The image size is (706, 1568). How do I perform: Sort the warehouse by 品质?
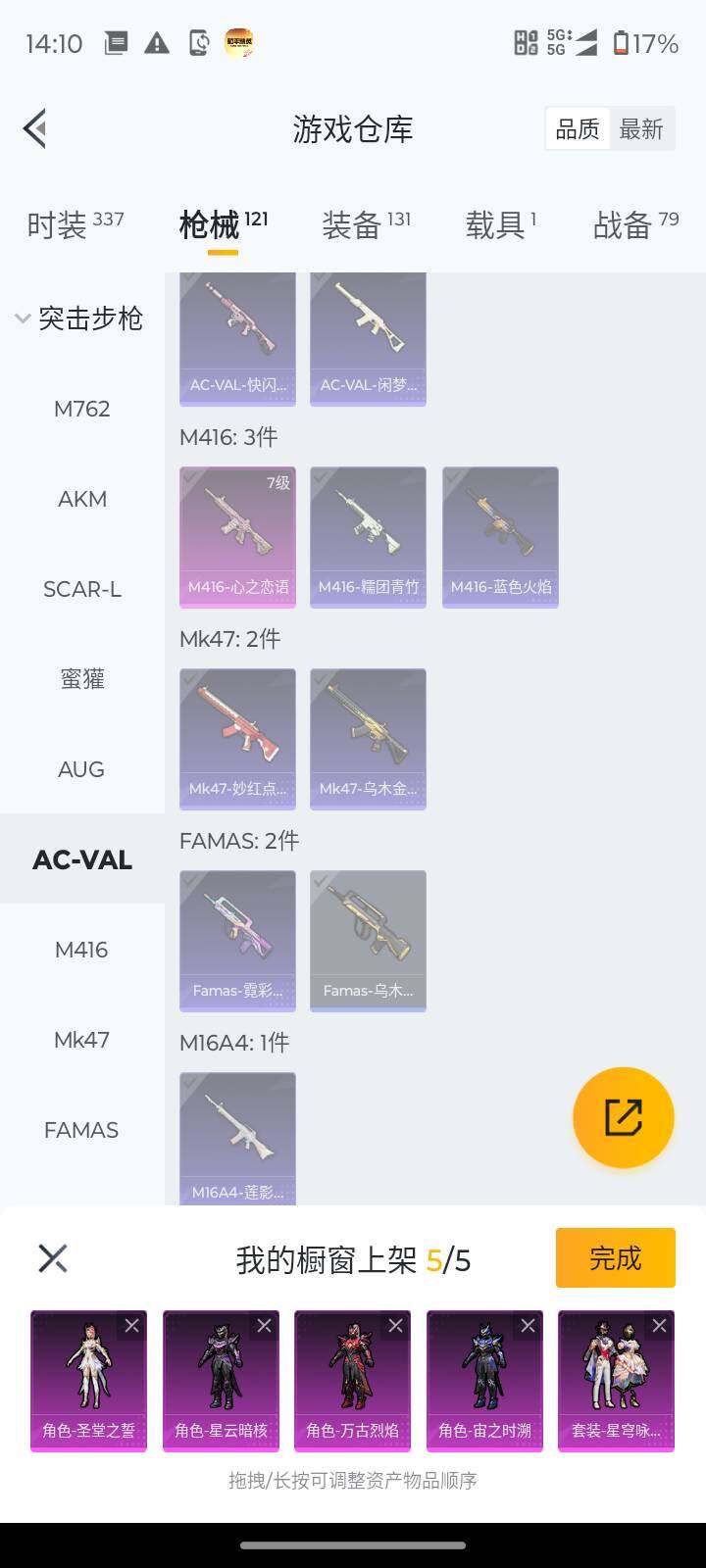click(x=578, y=129)
